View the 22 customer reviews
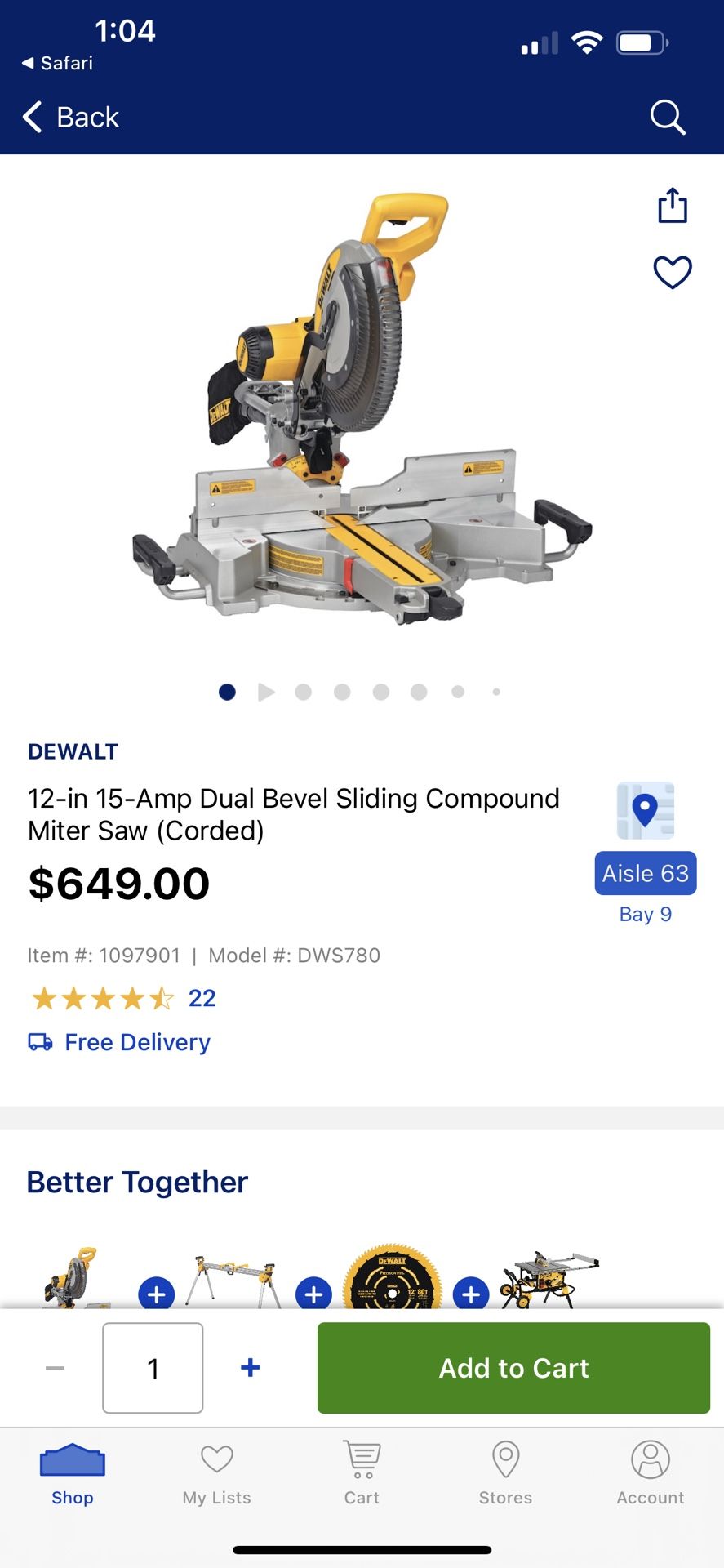Viewport: 724px width, 1568px height. click(202, 998)
